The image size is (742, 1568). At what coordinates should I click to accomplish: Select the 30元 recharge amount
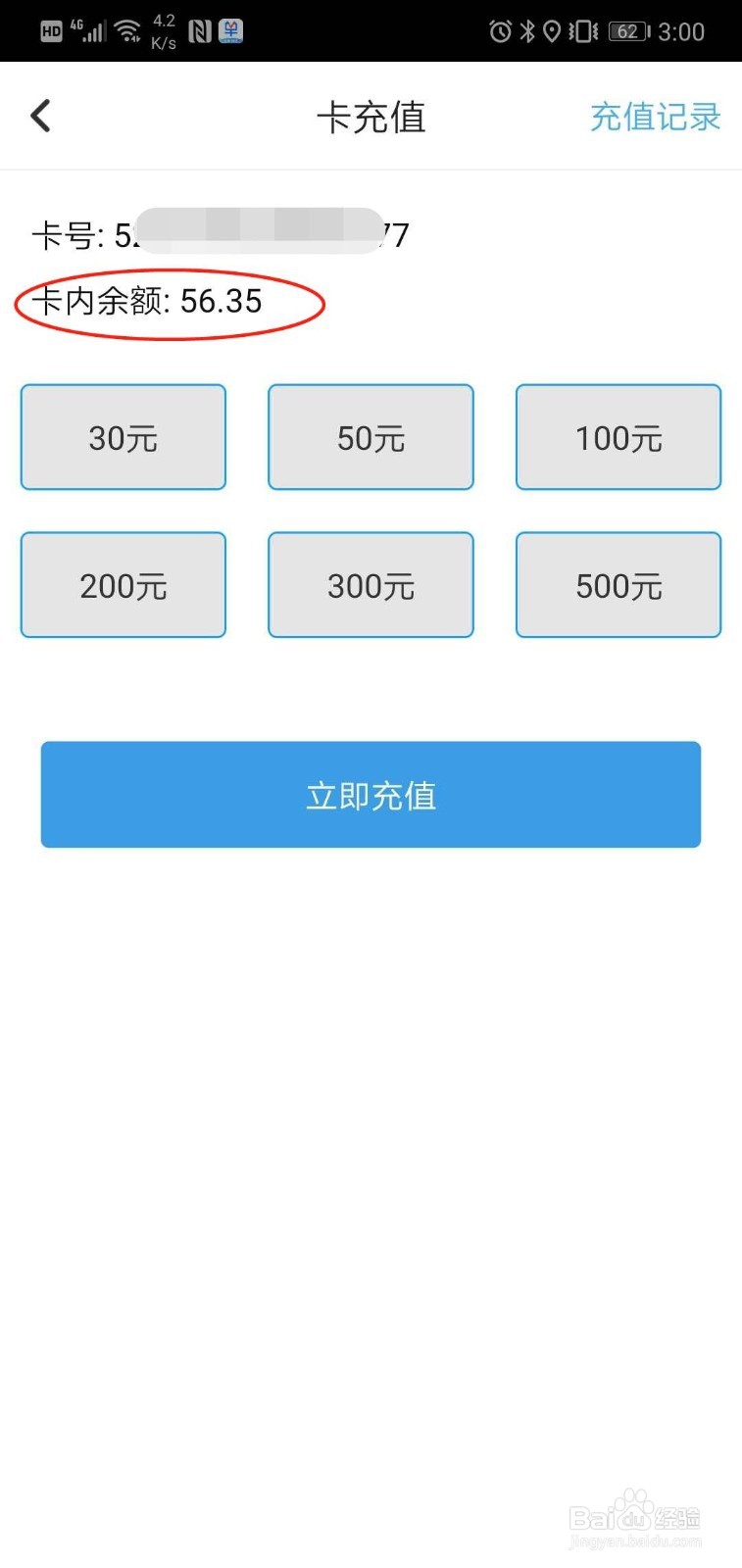click(124, 437)
